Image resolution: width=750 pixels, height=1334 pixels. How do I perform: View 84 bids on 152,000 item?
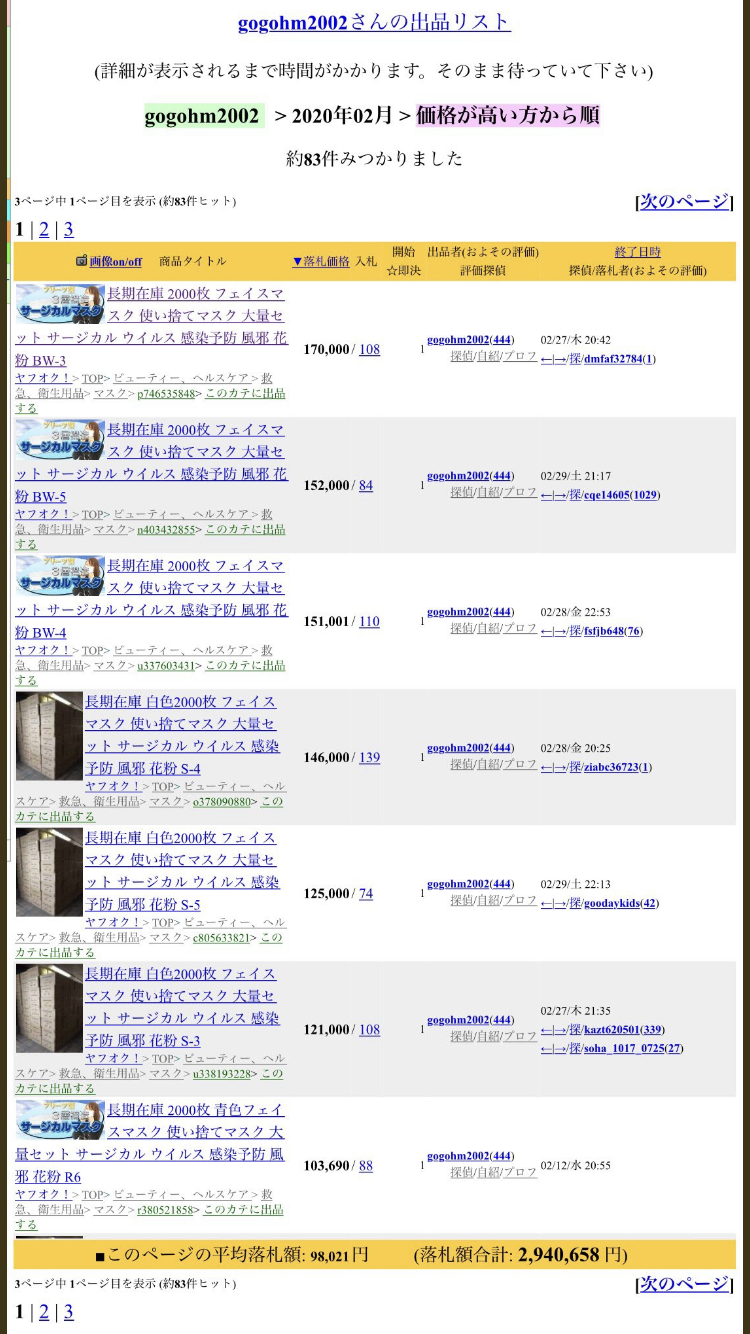[x=366, y=485]
